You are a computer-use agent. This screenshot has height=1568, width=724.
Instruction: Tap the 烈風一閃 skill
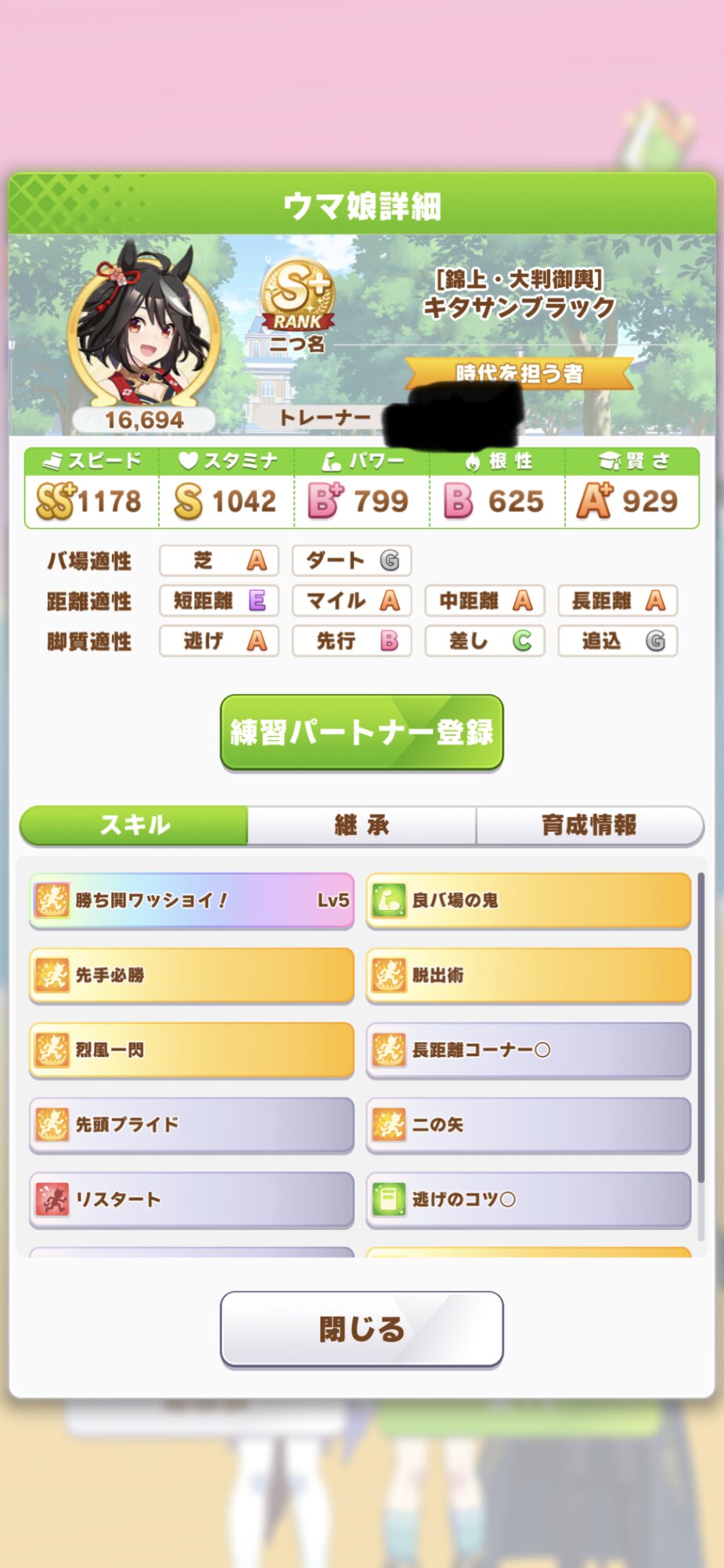tap(191, 1049)
